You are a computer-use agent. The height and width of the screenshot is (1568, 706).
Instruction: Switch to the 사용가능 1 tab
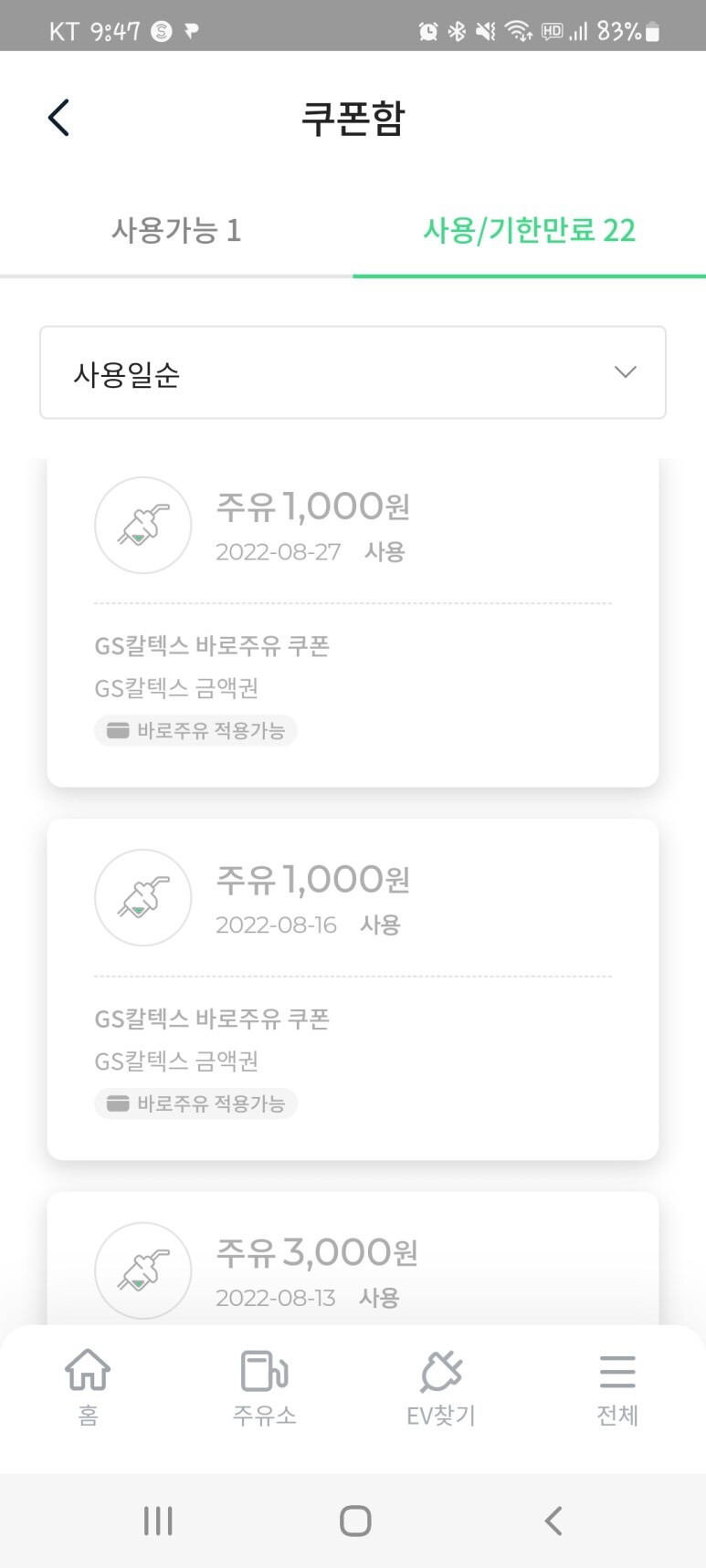(176, 231)
